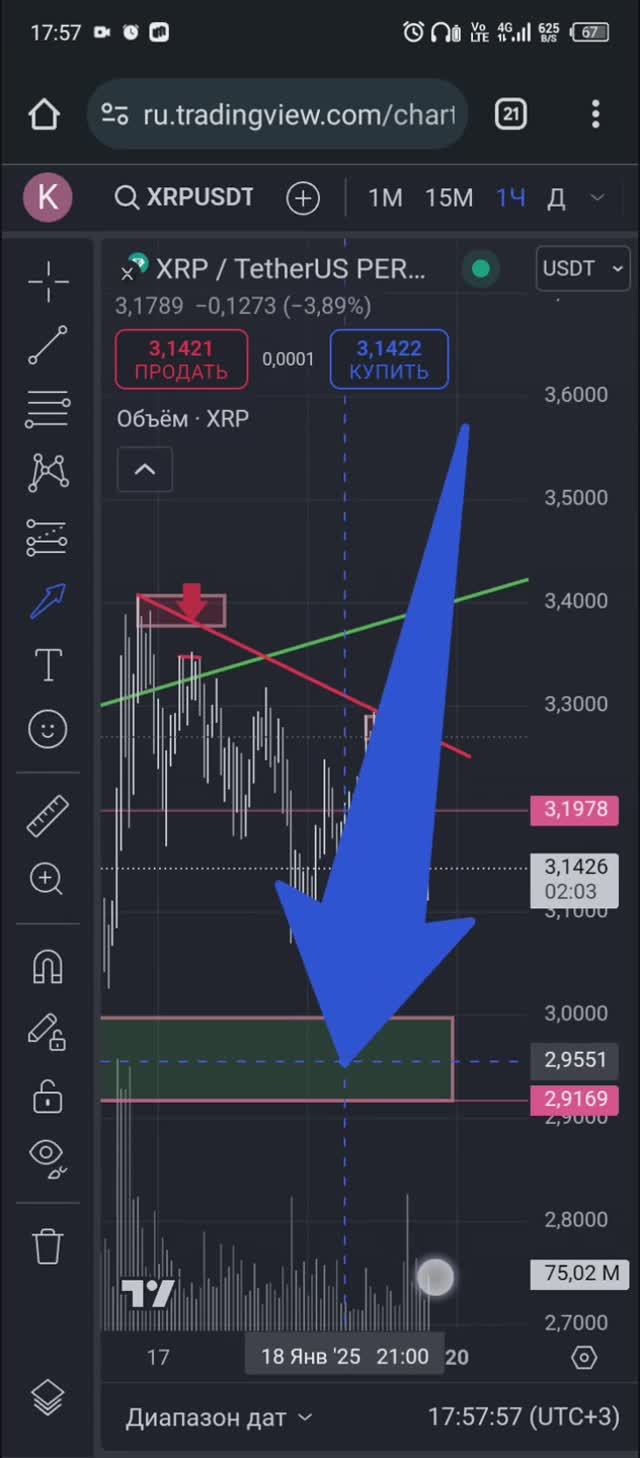Image resolution: width=640 pixels, height=1458 pixels.
Task: Select the text T tool
Action: [x=47, y=665]
